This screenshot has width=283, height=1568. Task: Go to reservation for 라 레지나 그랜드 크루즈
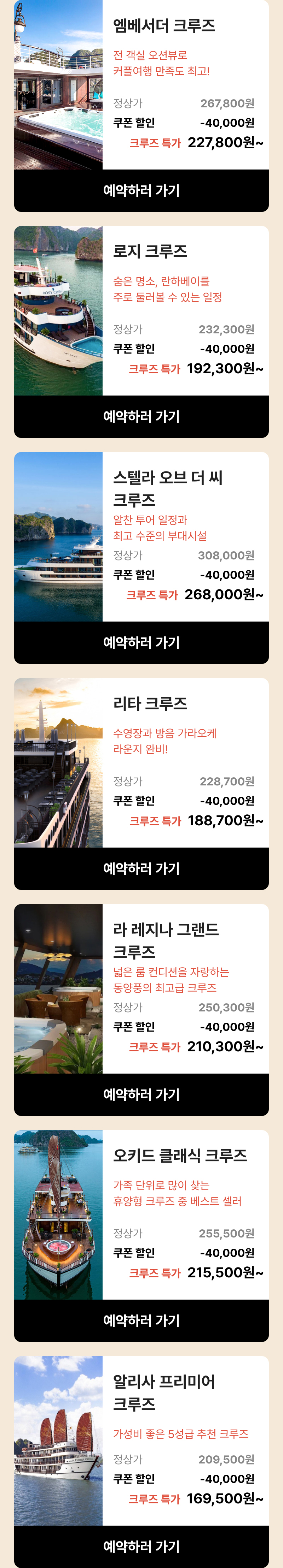tap(141, 1094)
